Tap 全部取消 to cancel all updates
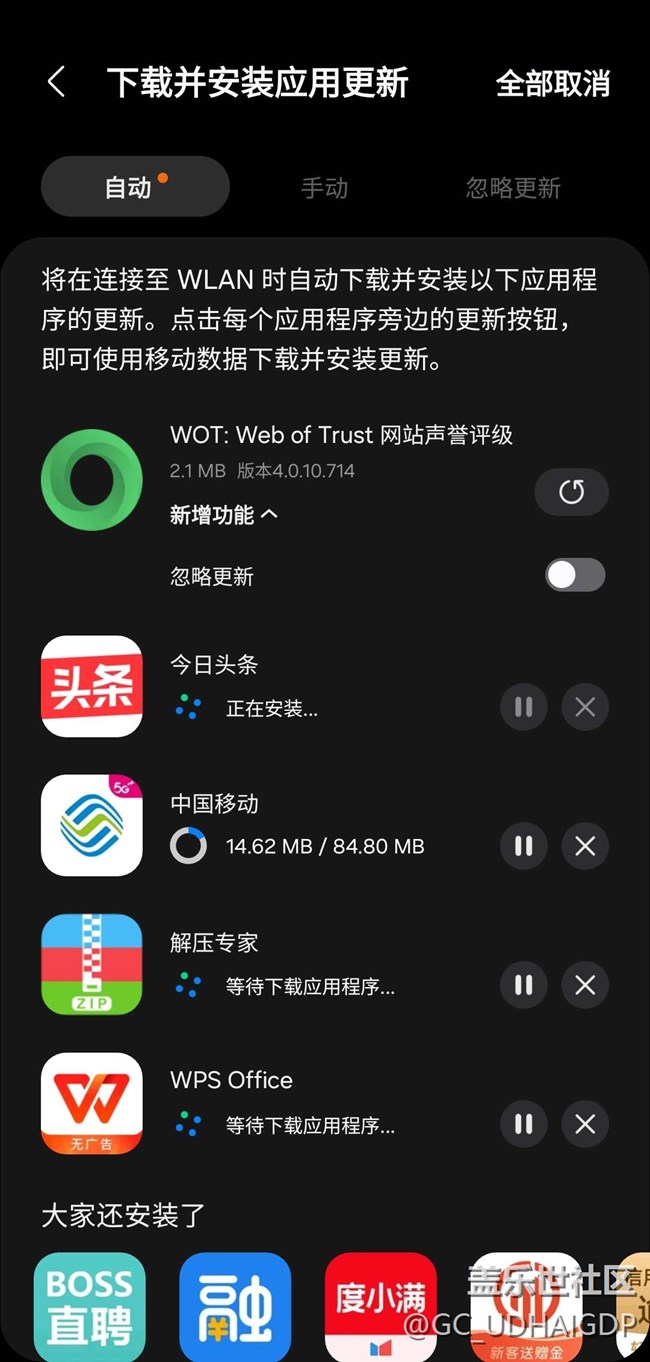Image resolution: width=650 pixels, height=1362 pixels. point(552,84)
